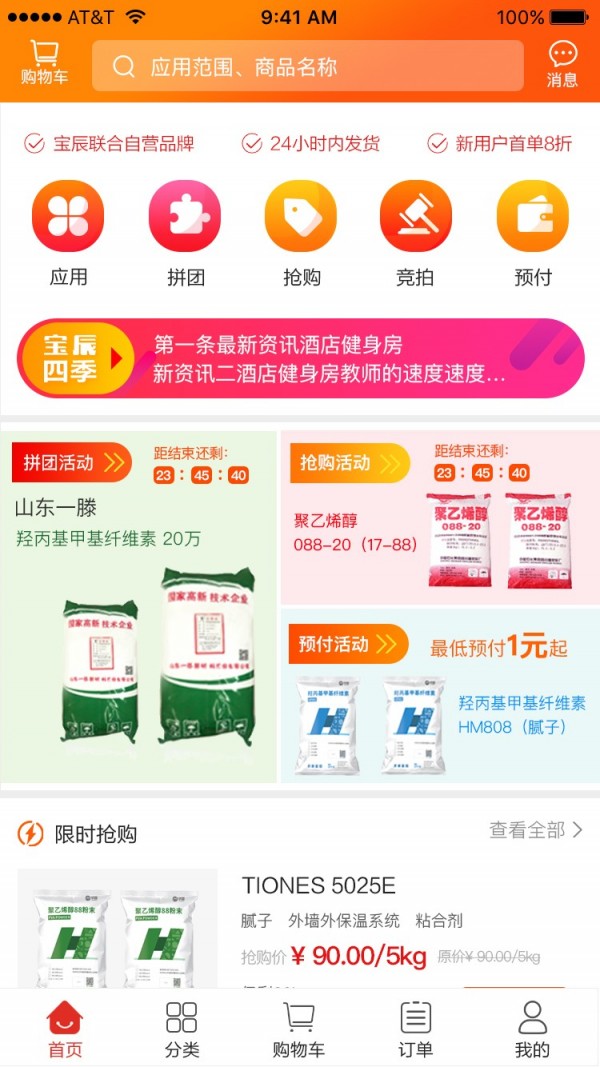Tap the search box 应用范围、商品名称
This screenshot has height=1067, width=600.
[x=307, y=67]
